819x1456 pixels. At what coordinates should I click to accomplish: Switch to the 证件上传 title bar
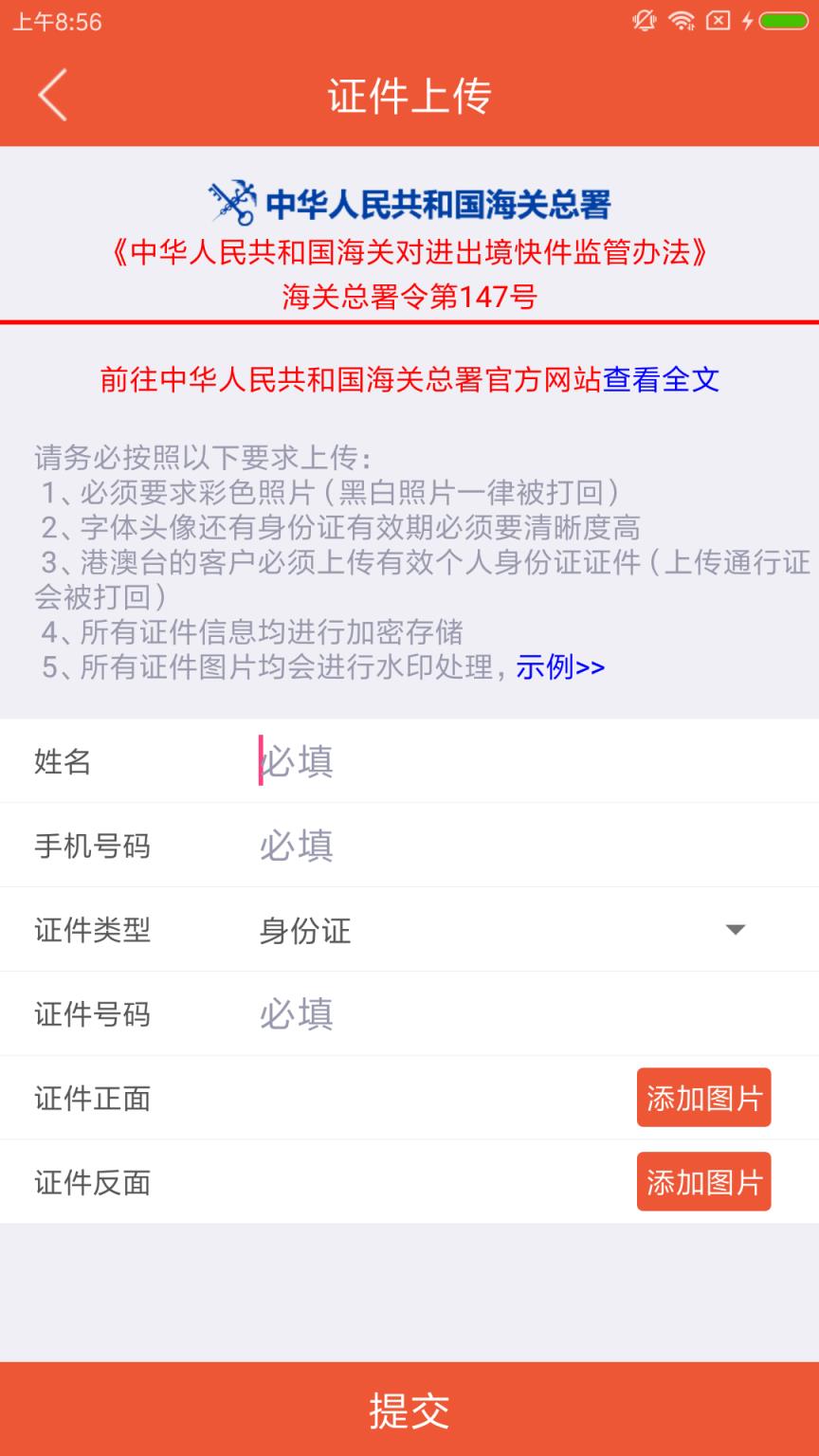409,95
